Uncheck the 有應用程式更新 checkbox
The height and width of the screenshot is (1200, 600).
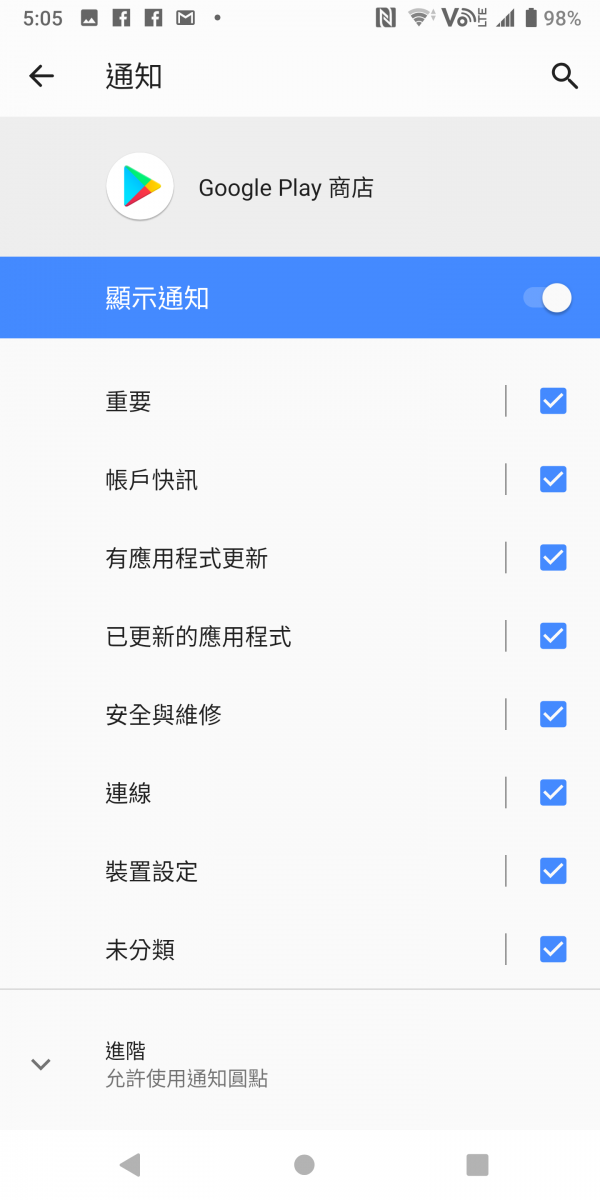click(x=553, y=558)
